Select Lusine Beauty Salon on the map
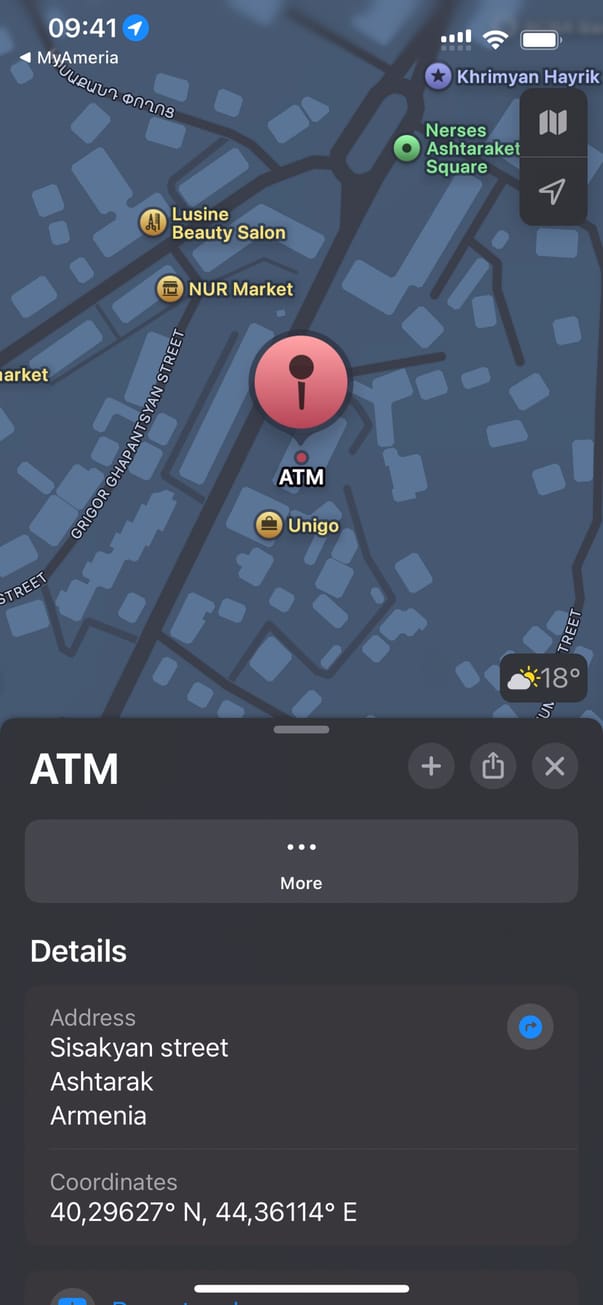 152,222
